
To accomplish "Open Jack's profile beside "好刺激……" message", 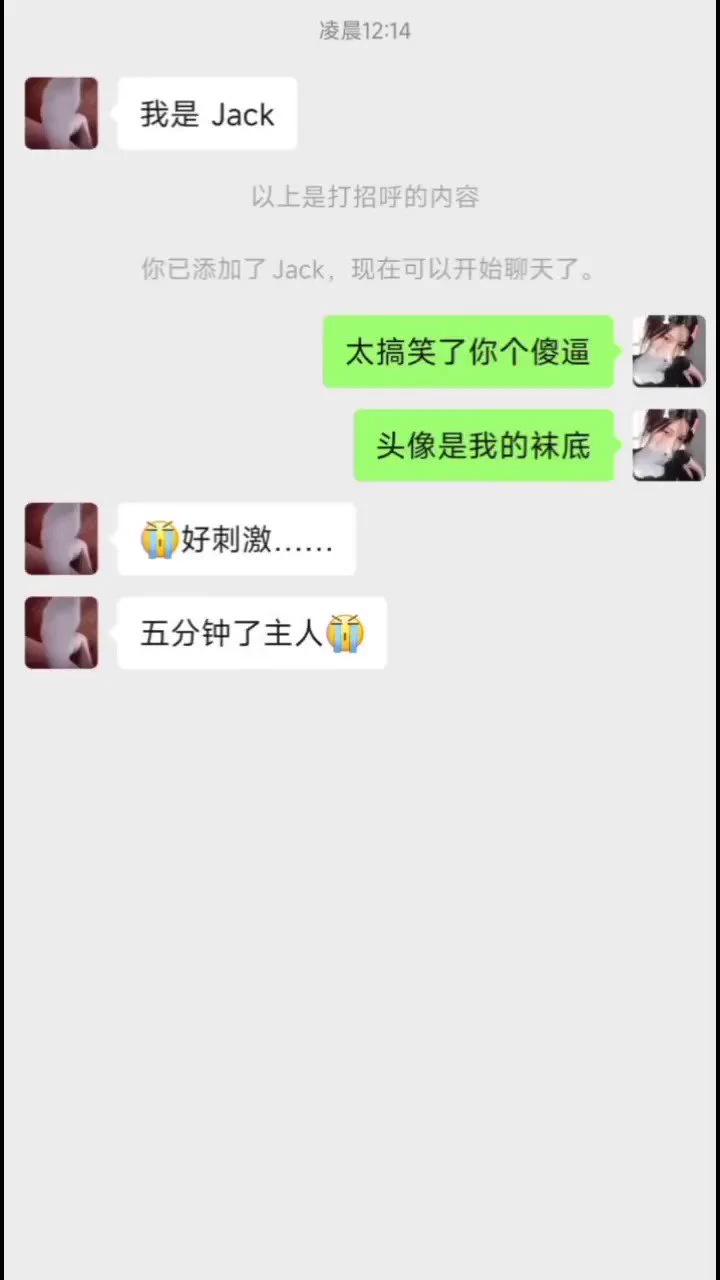I will [61, 539].
